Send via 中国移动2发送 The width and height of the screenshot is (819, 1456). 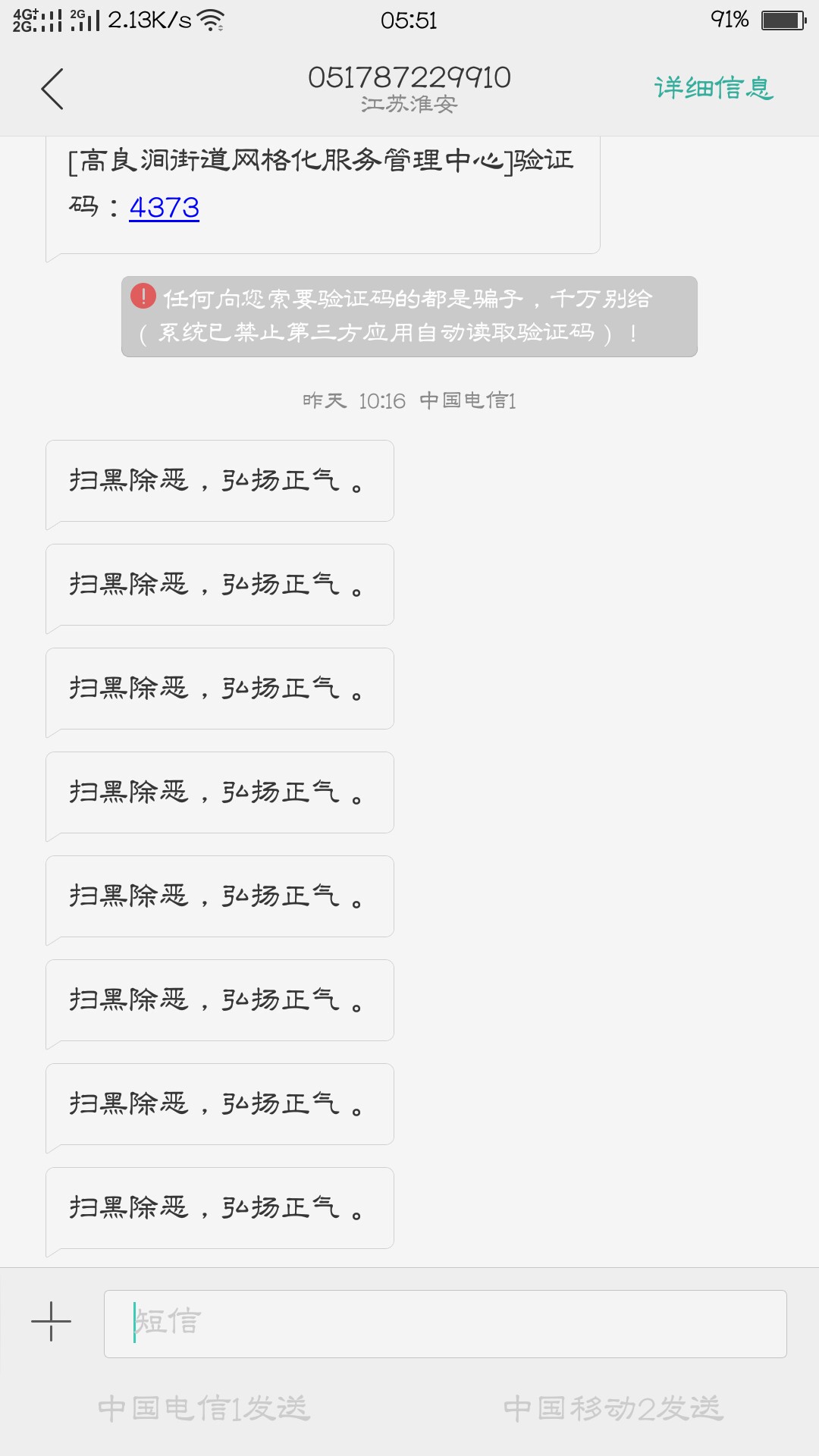613,1408
